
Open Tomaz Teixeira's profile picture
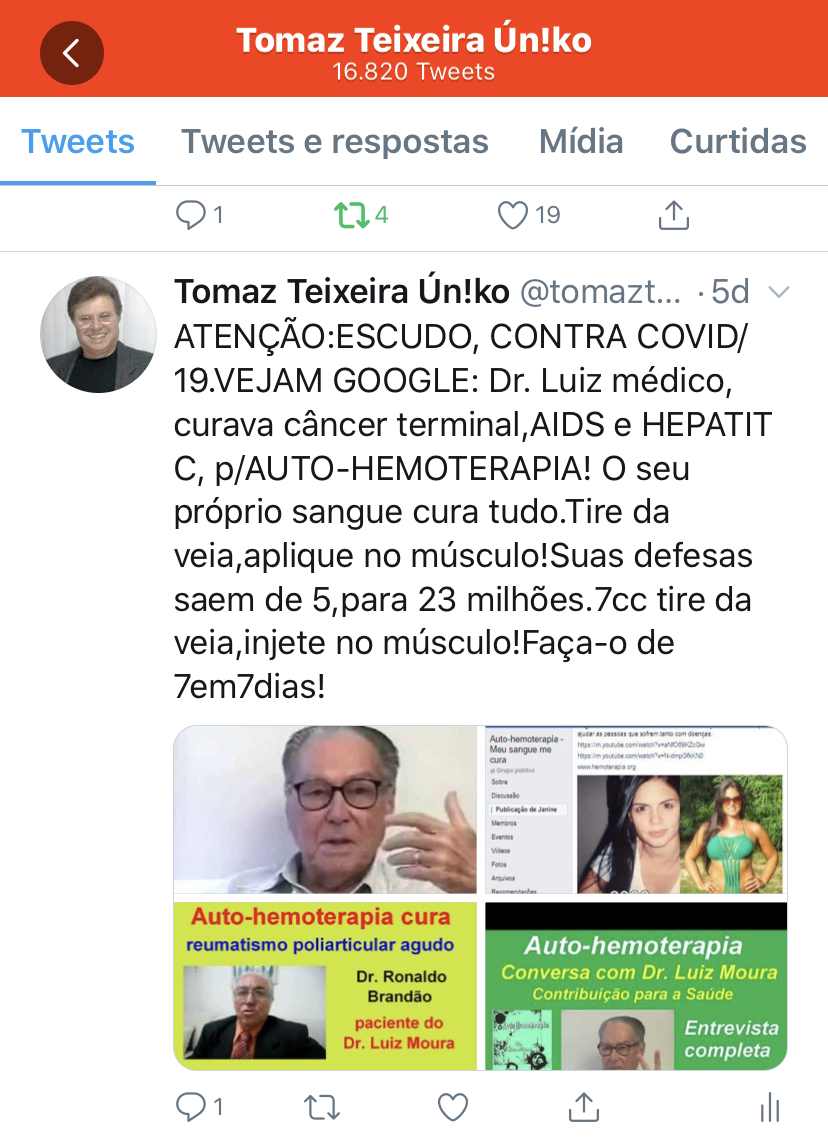(x=98, y=335)
